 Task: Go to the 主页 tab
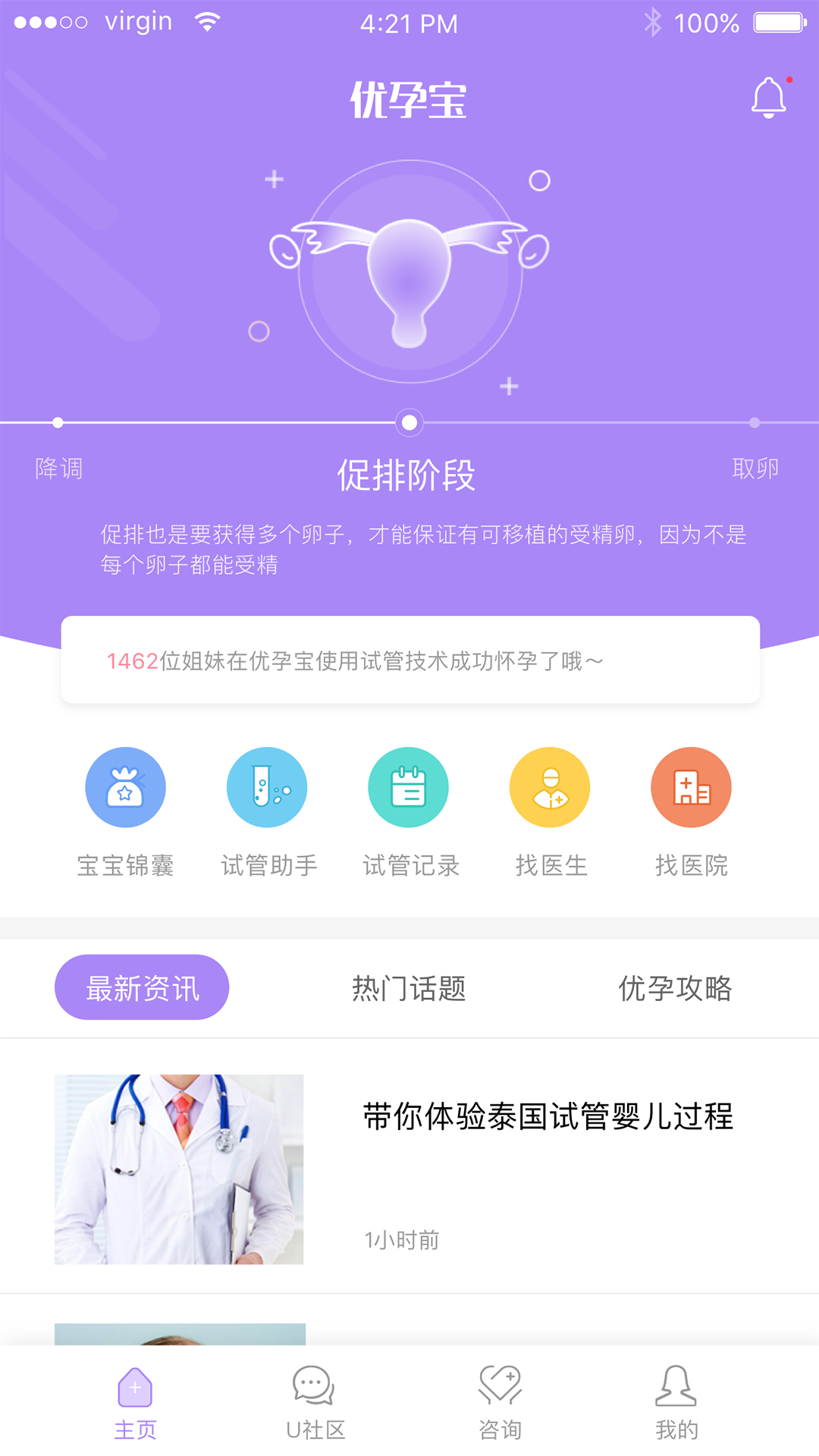pyautogui.click(x=135, y=1403)
